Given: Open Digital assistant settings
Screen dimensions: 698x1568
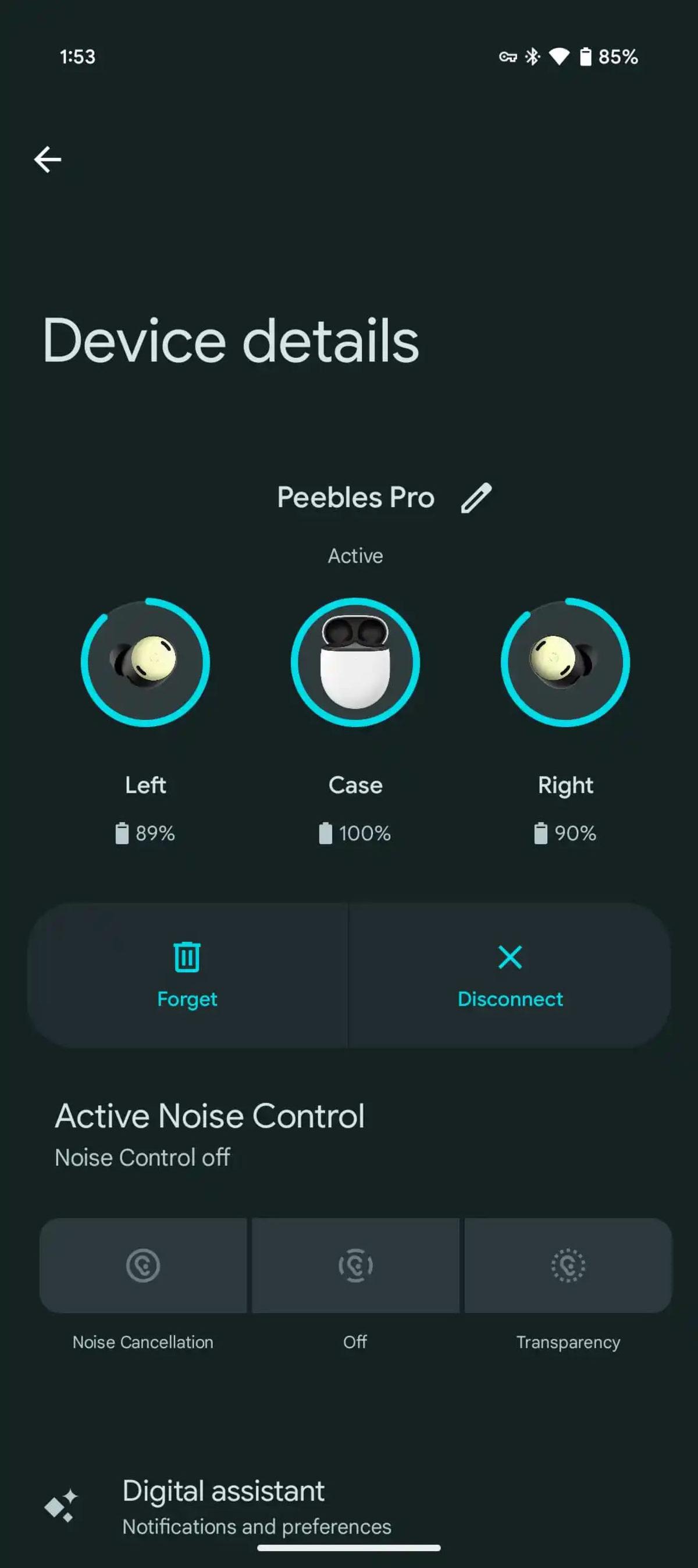Looking at the screenshot, I should click(x=255, y=1507).
